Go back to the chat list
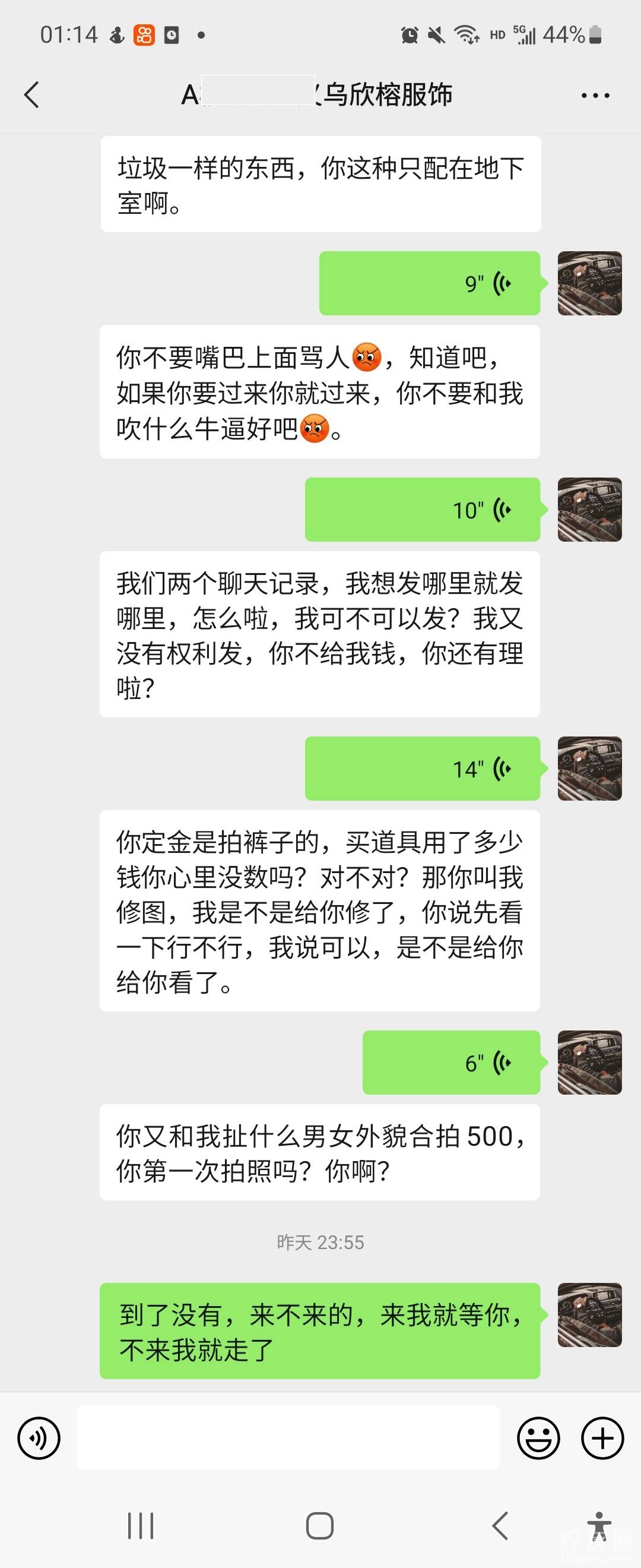Screen dimensions: 641x1568 31,95
